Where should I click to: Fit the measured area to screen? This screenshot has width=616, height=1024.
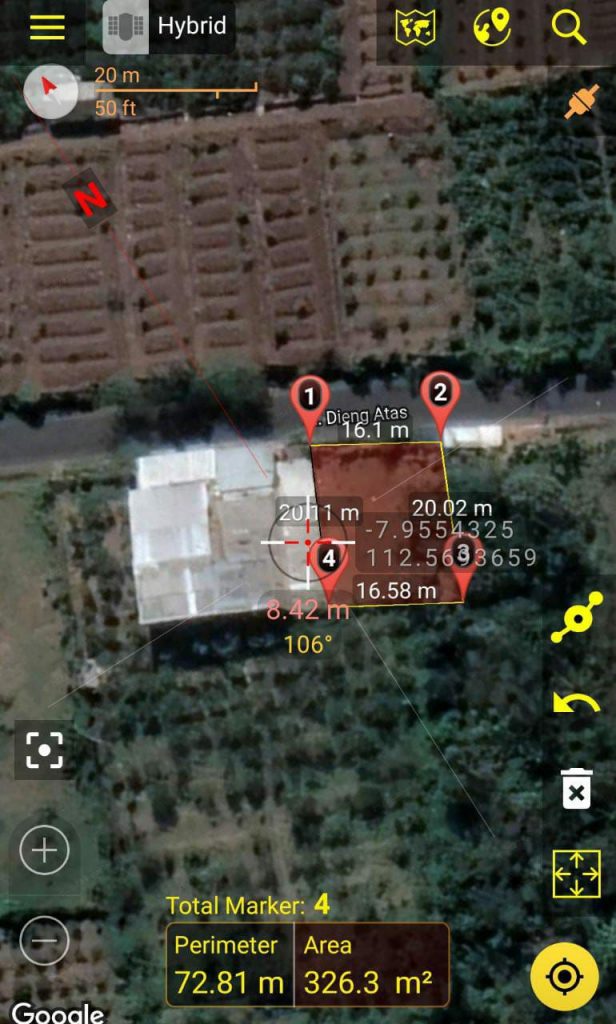pos(576,874)
